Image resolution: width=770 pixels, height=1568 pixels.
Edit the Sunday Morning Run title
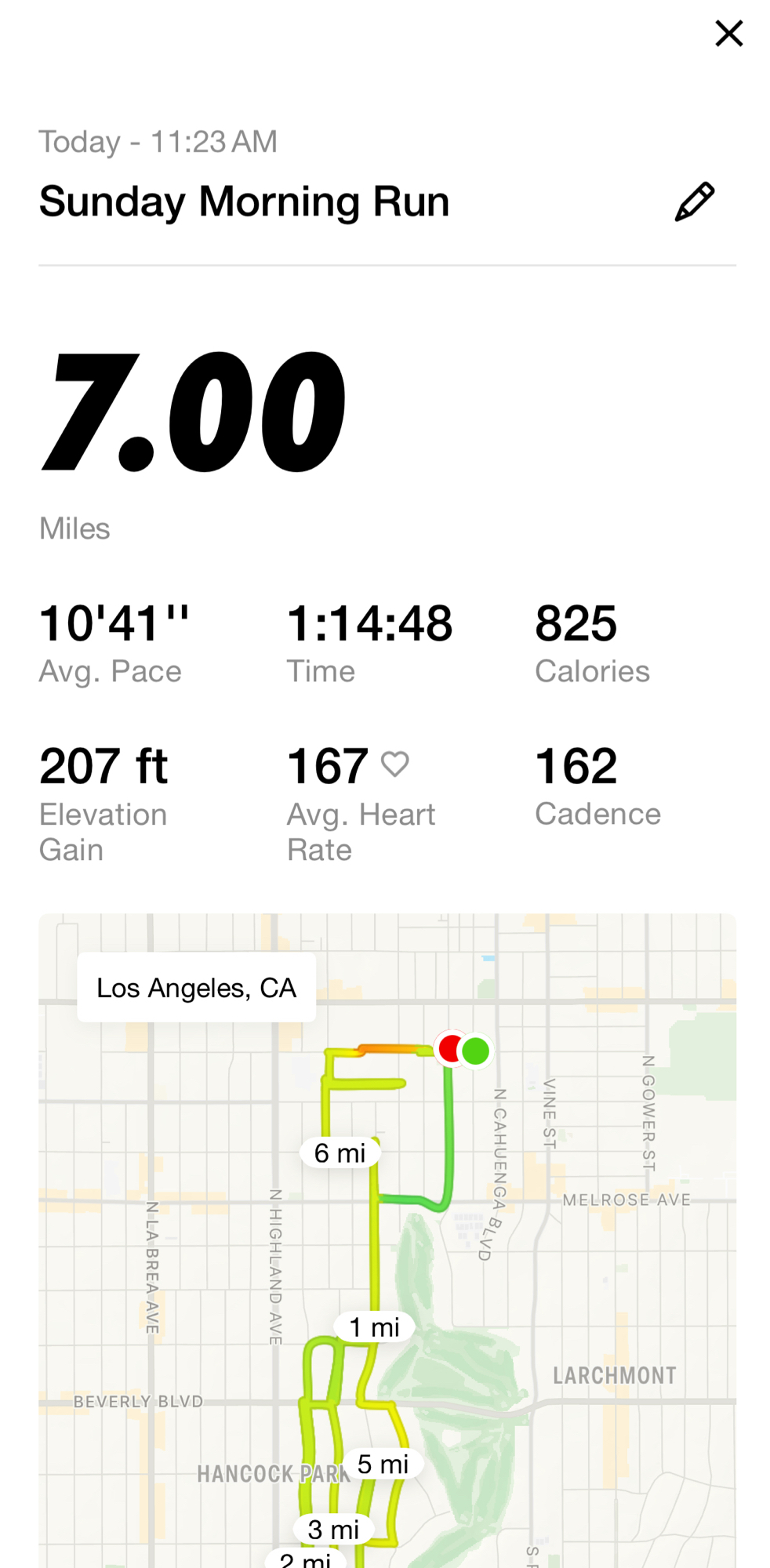point(695,202)
